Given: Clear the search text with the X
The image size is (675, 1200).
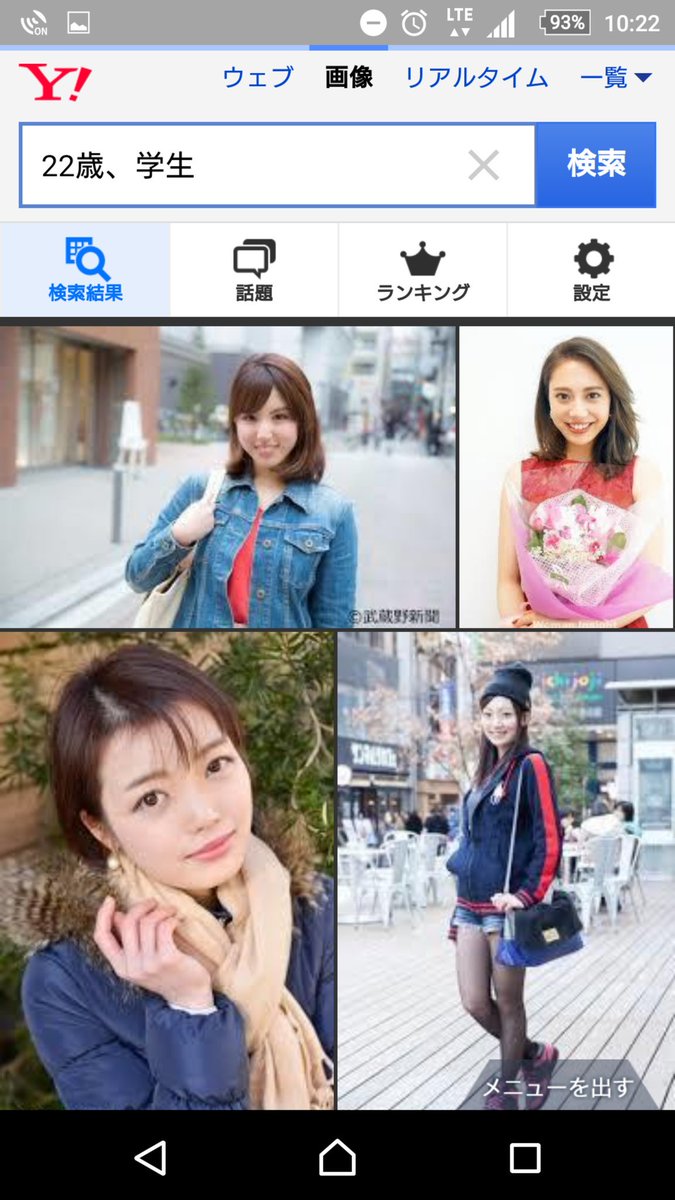Looking at the screenshot, I should click(x=484, y=166).
